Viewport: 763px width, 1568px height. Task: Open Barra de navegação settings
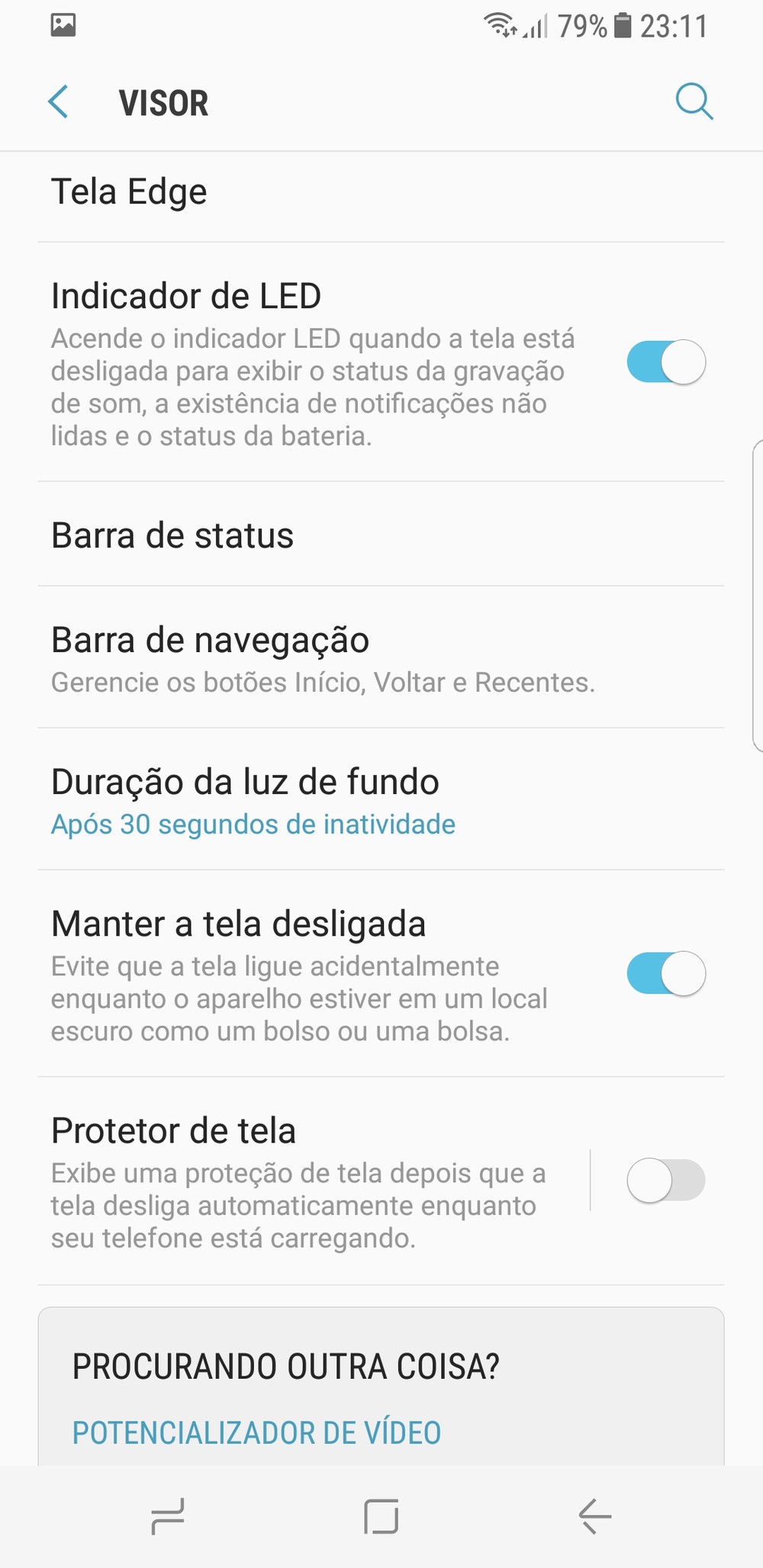pyautogui.click(x=210, y=657)
